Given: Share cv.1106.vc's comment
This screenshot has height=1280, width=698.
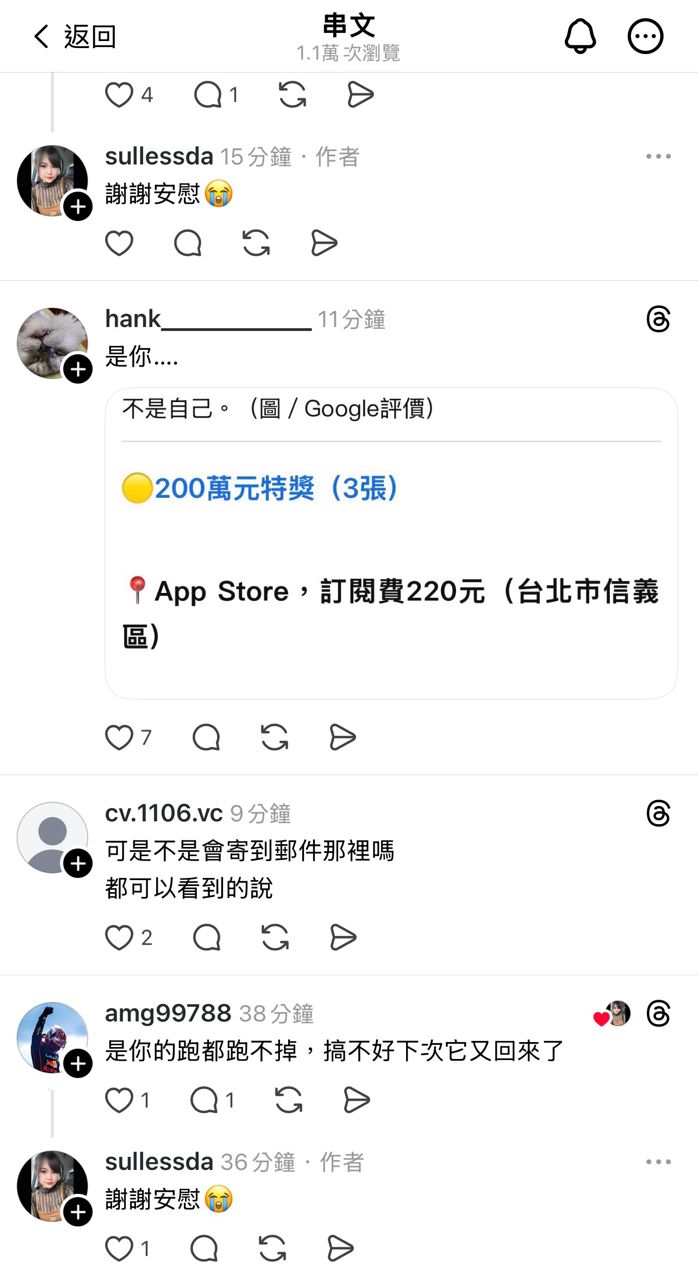Looking at the screenshot, I should point(343,937).
